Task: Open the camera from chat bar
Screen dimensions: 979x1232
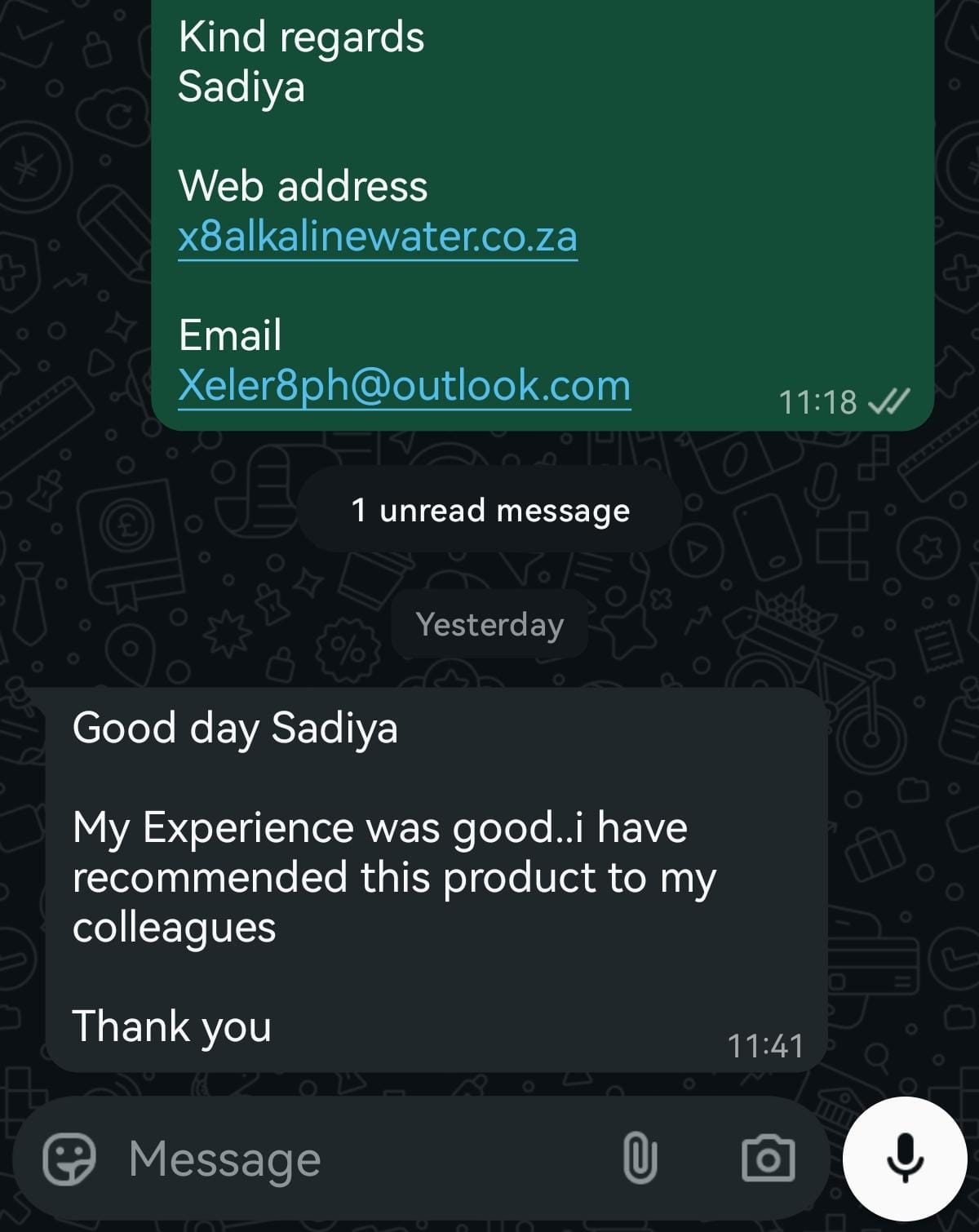Action: [768, 1158]
